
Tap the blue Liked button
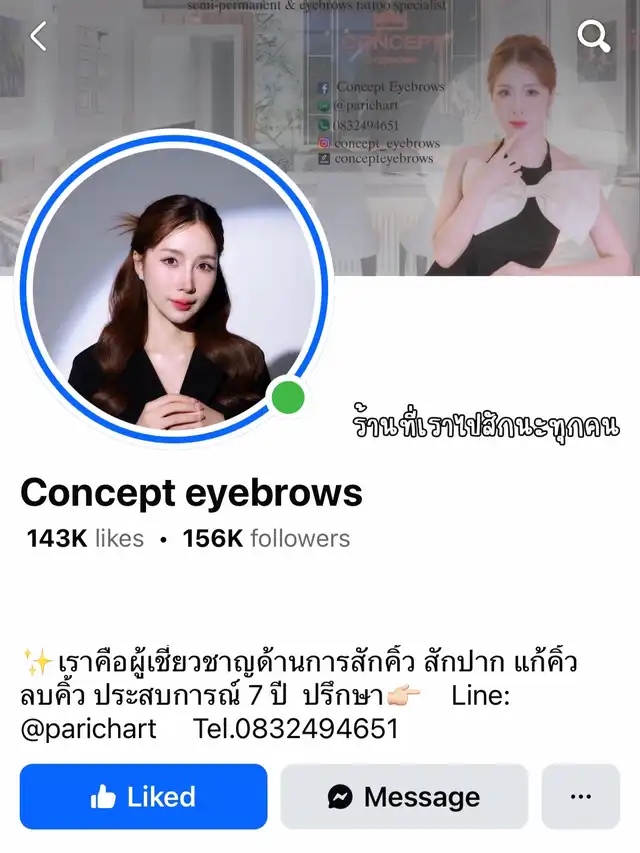144,796
